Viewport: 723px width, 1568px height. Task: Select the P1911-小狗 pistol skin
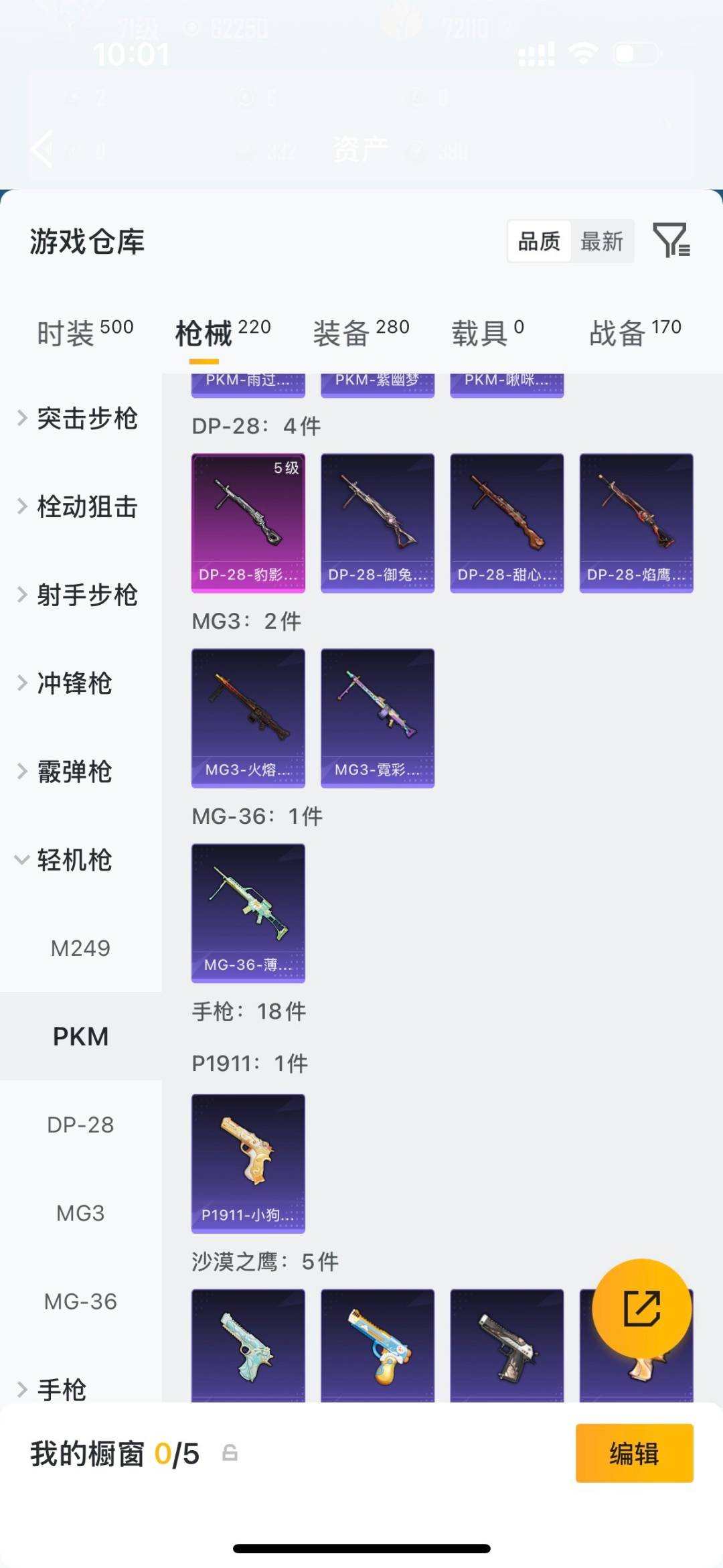point(248,1164)
